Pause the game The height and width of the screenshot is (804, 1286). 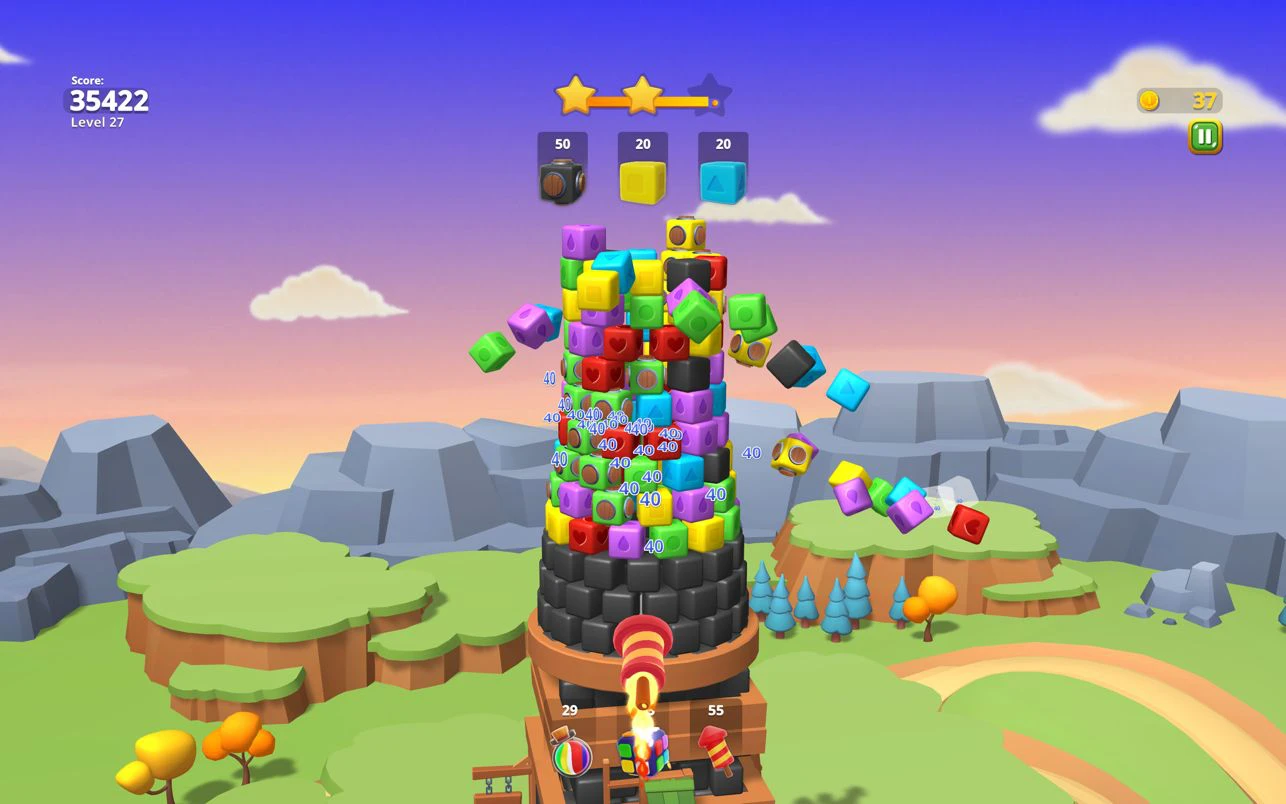(x=1205, y=137)
